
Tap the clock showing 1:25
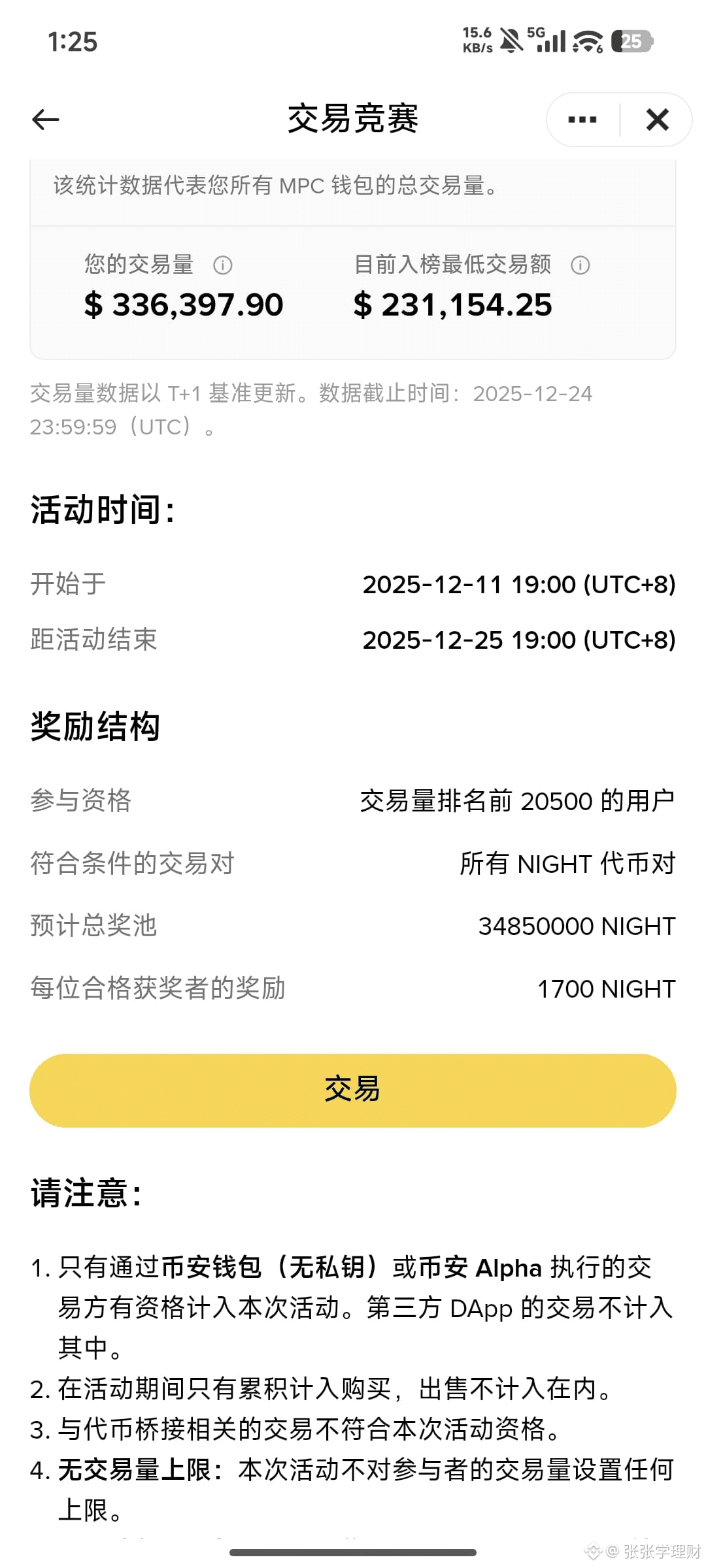(x=73, y=42)
